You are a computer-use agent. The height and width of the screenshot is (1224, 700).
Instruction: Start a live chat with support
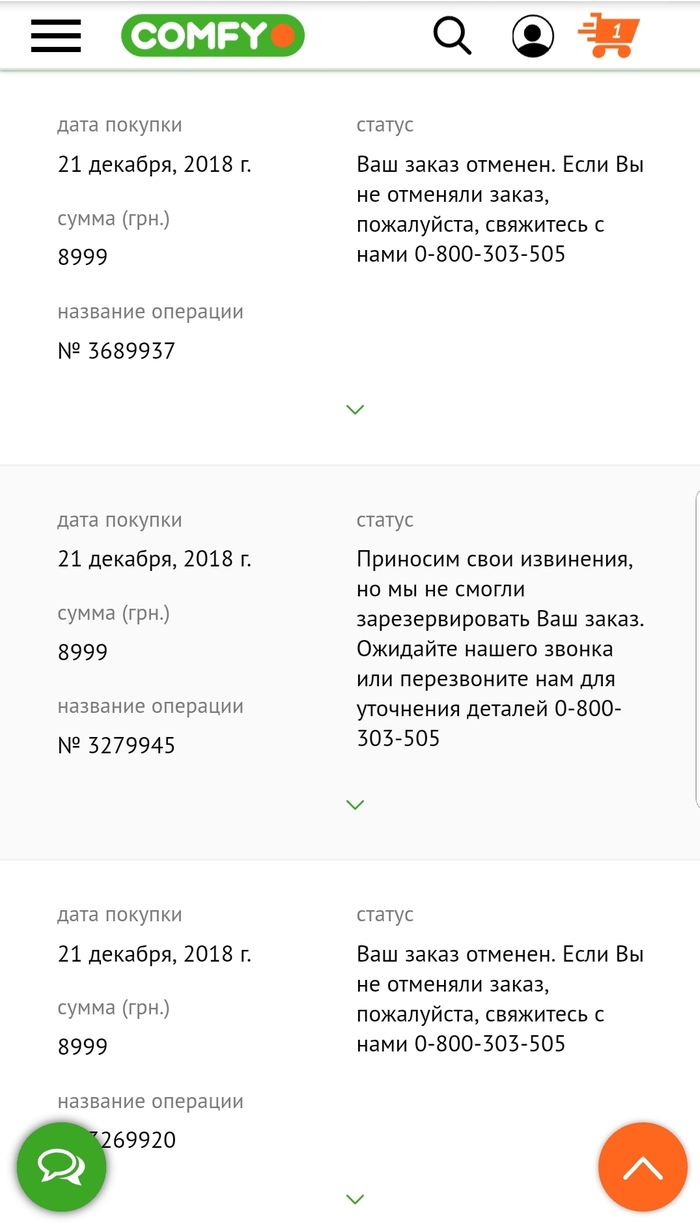pyautogui.click(x=61, y=1167)
